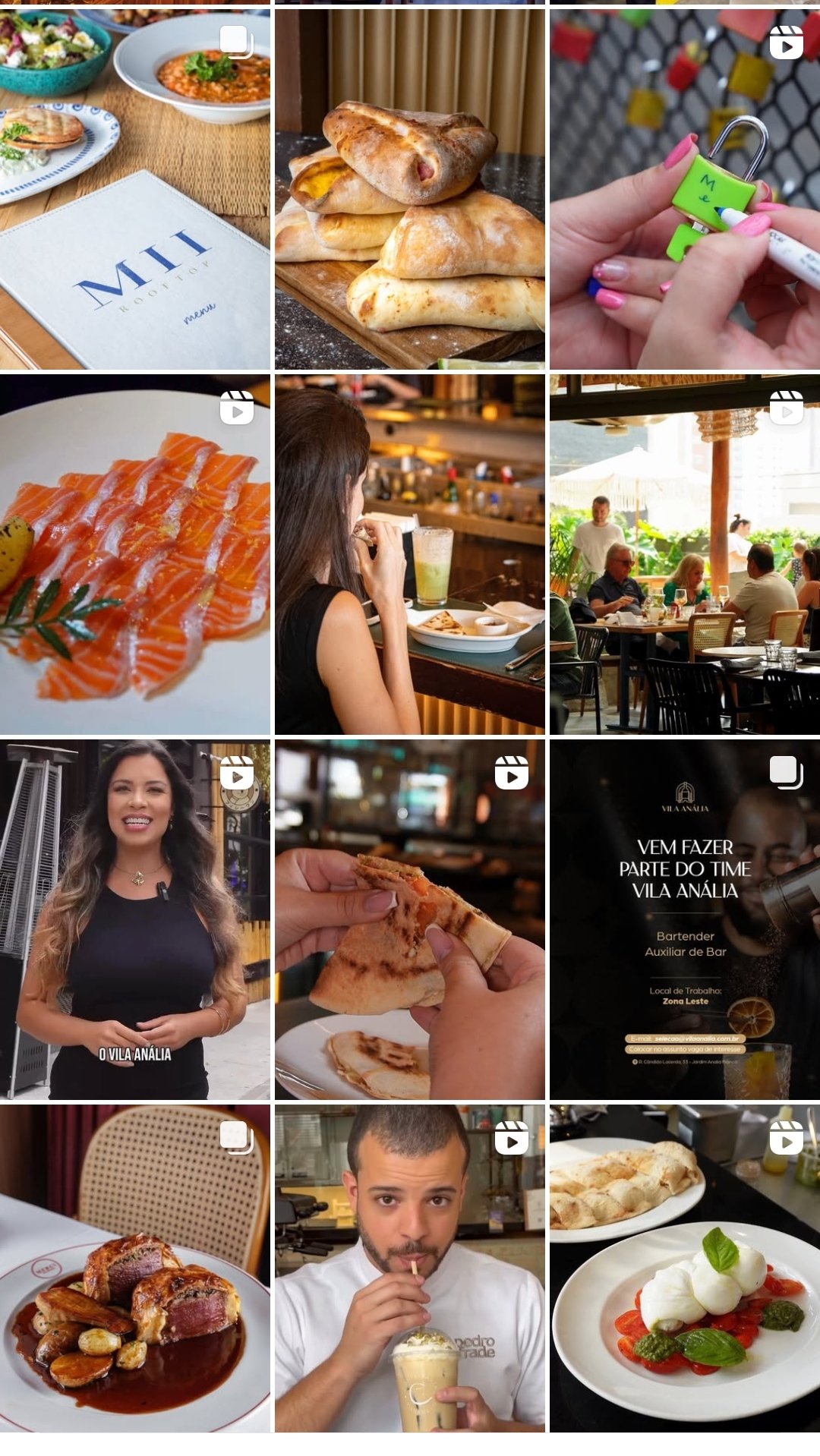The image size is (820, 1456).
Task: Open the photo of woman eating at bar
Action: [x=410, y=554]
